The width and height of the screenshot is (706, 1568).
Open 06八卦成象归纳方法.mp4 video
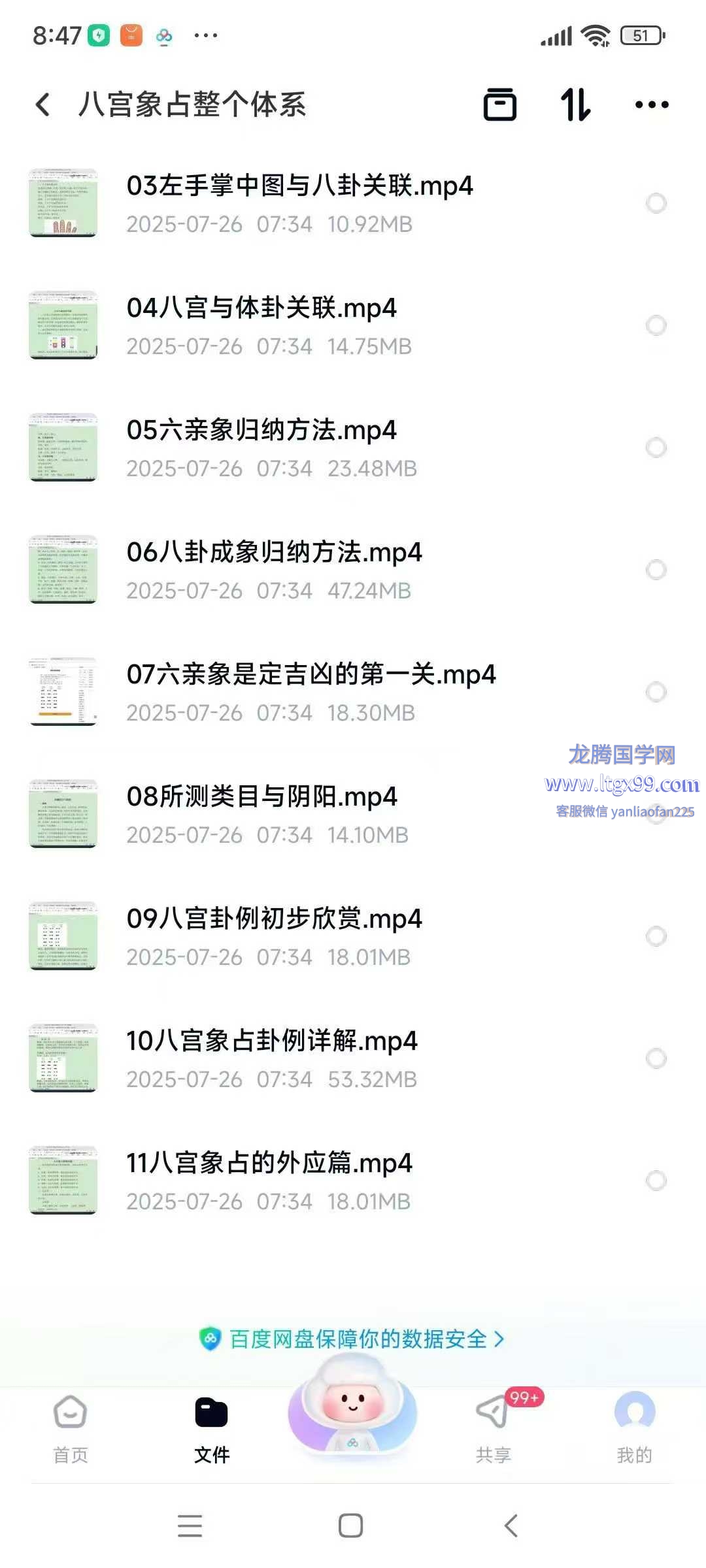(275, 553)
